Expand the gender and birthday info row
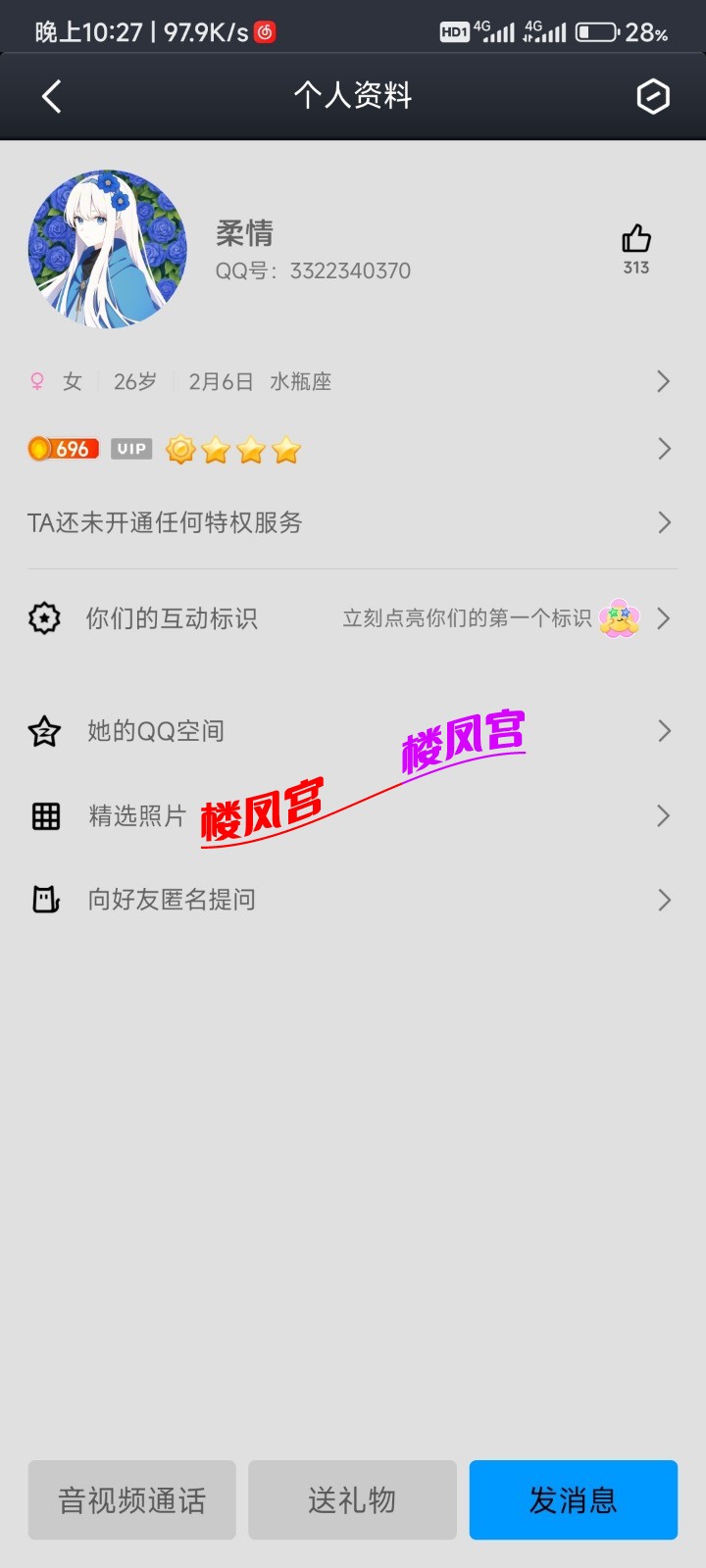This screenshot has height=1568, width=706. tap(664, 381)
